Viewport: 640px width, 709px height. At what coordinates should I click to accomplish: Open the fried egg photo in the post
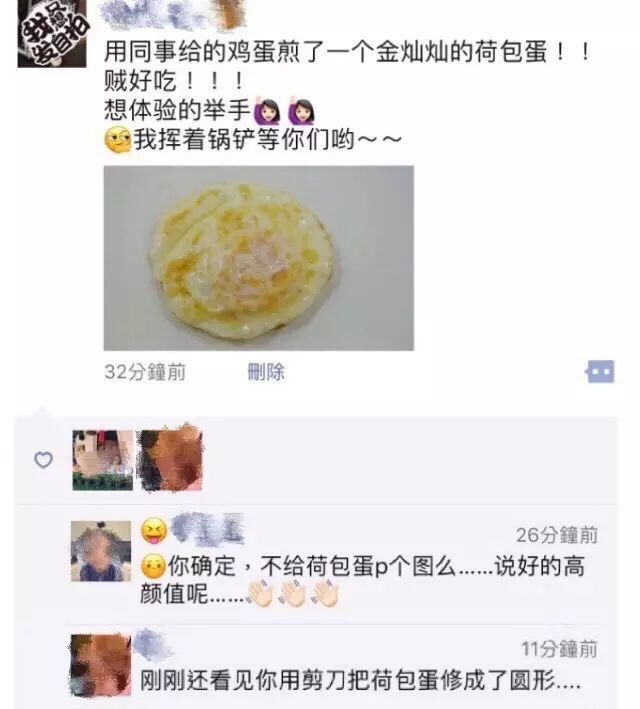pos(258,257)
